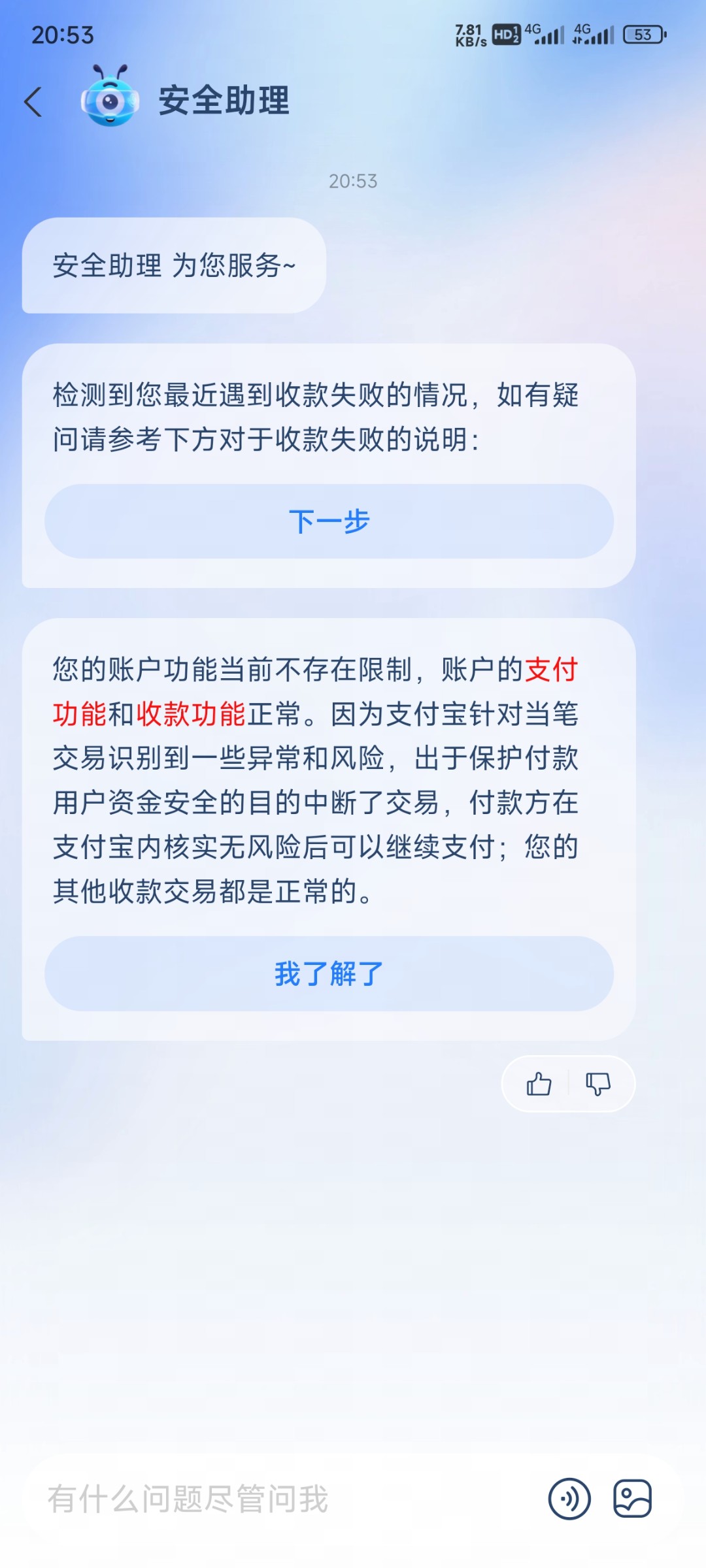This screenshot has height=1568, width=706.
Task: Start voice input with the sound-wave icon
Action: point(569,1499)
